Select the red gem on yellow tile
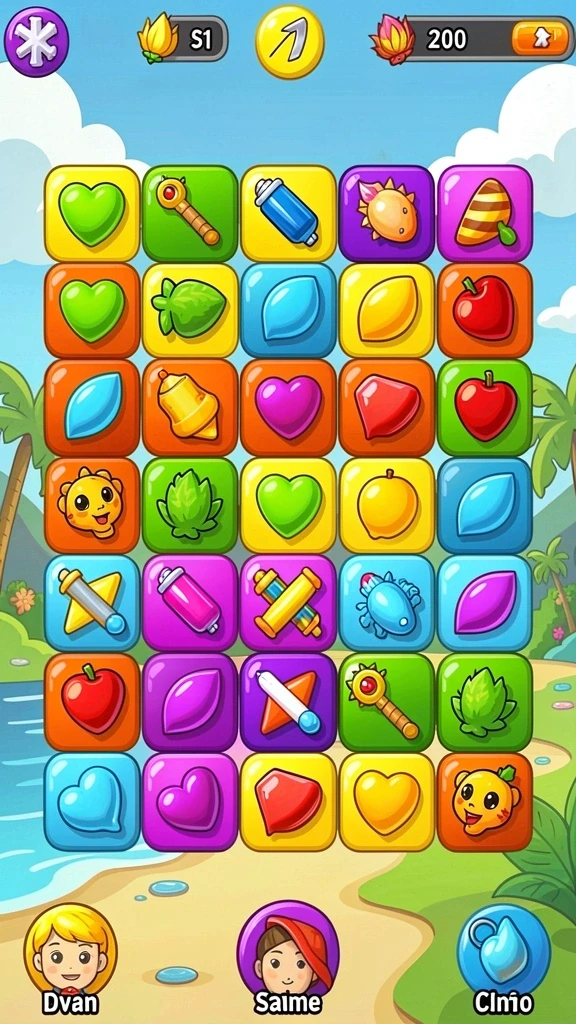576x1024 pixels. pyautogui.click(x=288, y=801)
